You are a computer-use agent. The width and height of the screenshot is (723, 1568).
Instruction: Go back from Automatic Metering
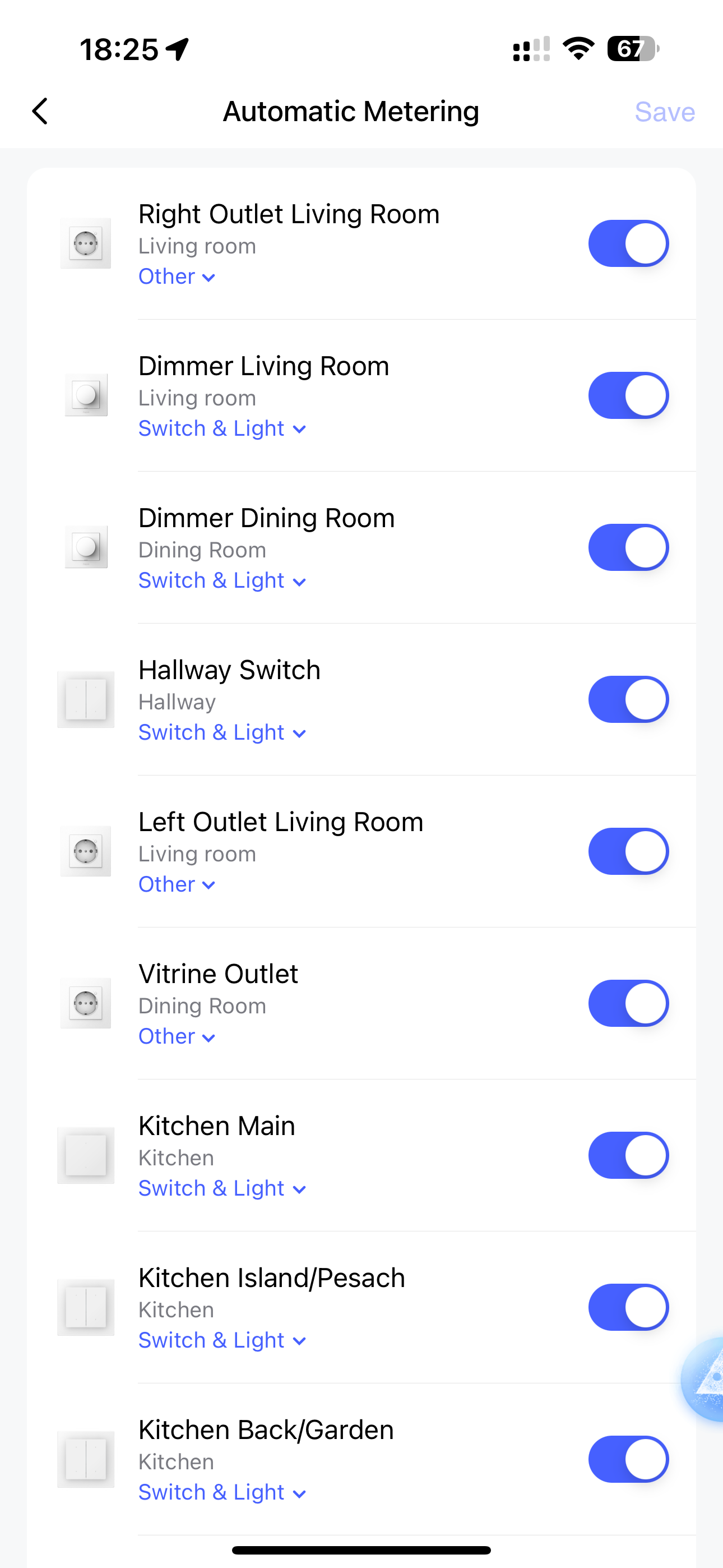coord(40,112)
